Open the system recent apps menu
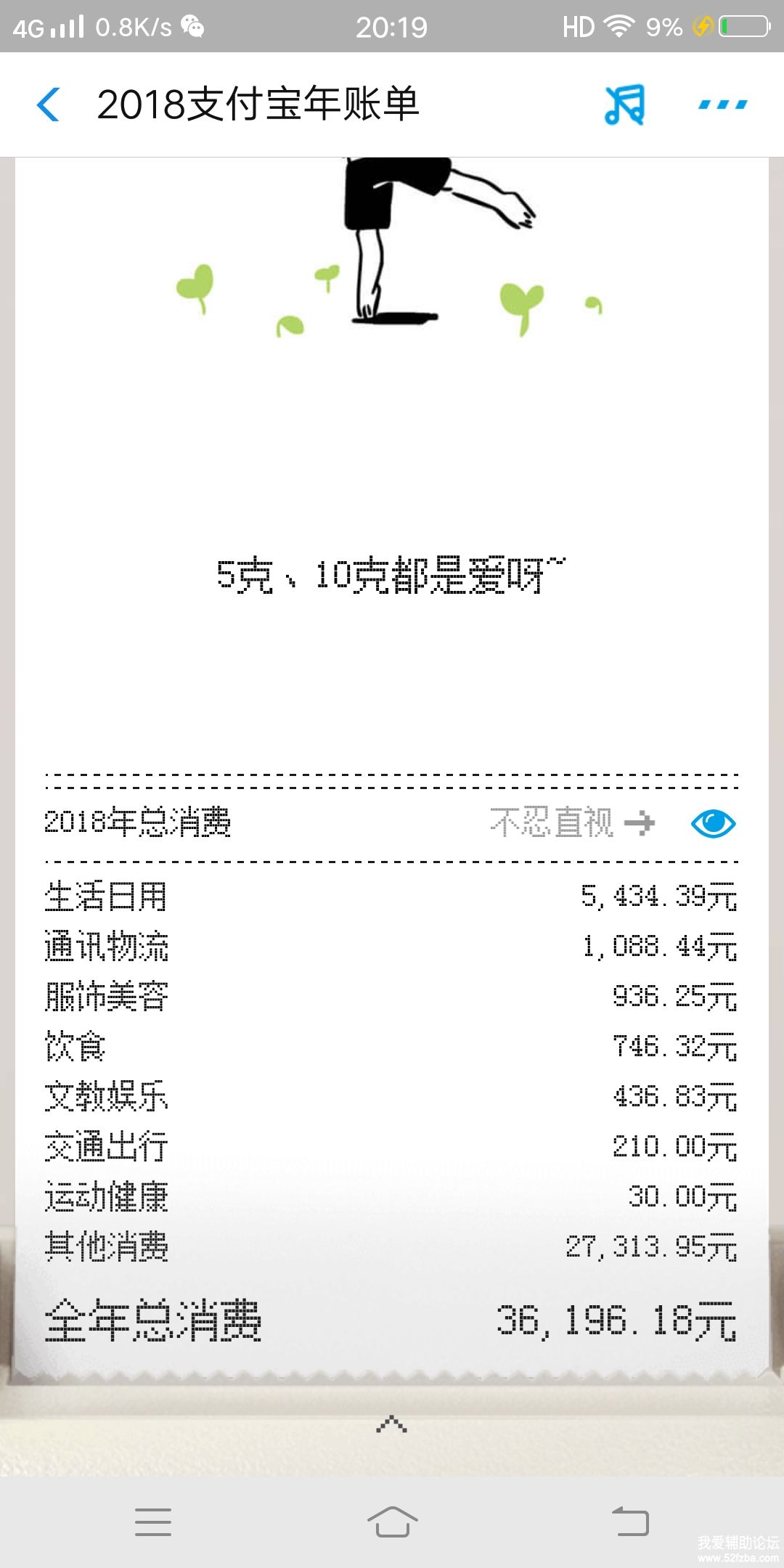Image resolution: width=784 pixels, height=1568 pixels. pyautogui.click(x=153, y=1522)
